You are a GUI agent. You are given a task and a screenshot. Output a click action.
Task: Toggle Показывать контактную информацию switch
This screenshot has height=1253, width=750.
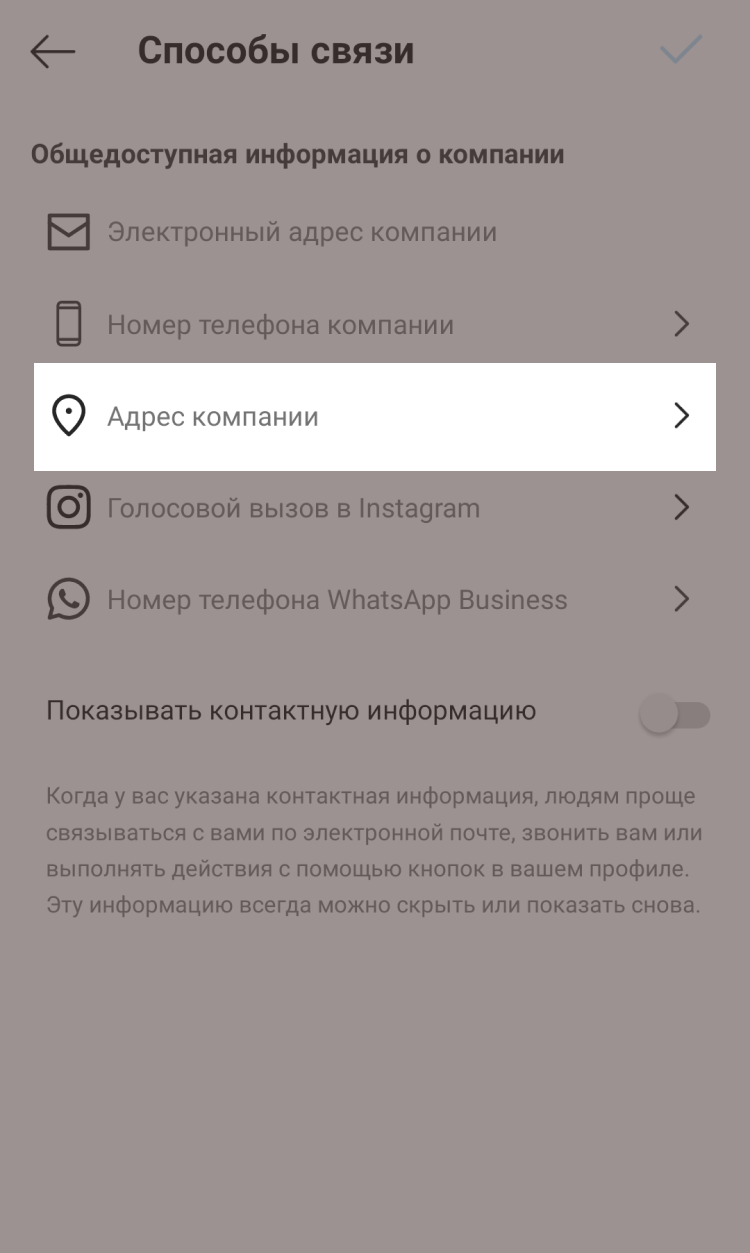675,715
